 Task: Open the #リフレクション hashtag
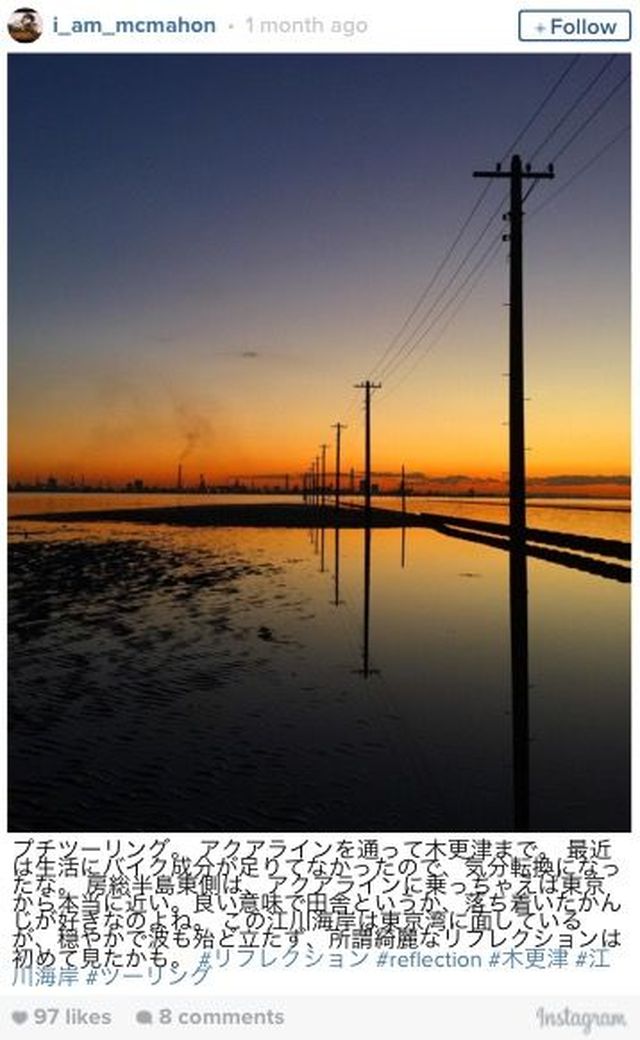point(283,959)
